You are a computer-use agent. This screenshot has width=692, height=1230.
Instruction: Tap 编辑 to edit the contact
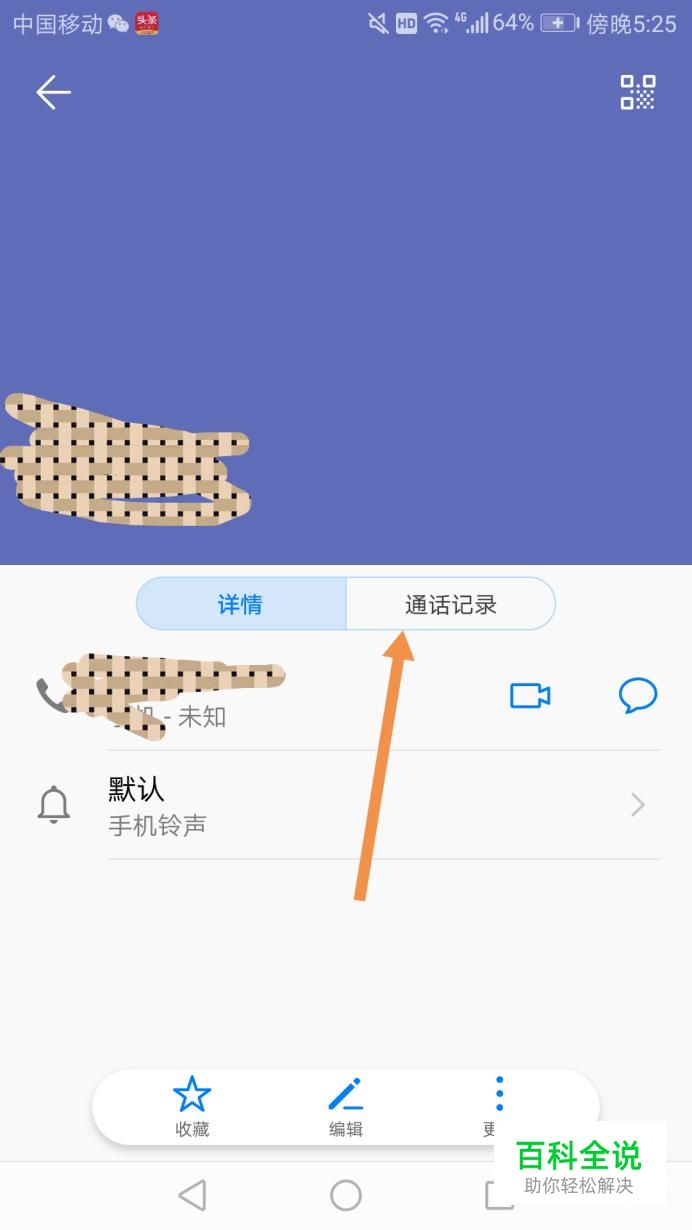(x=346, y=1105)
